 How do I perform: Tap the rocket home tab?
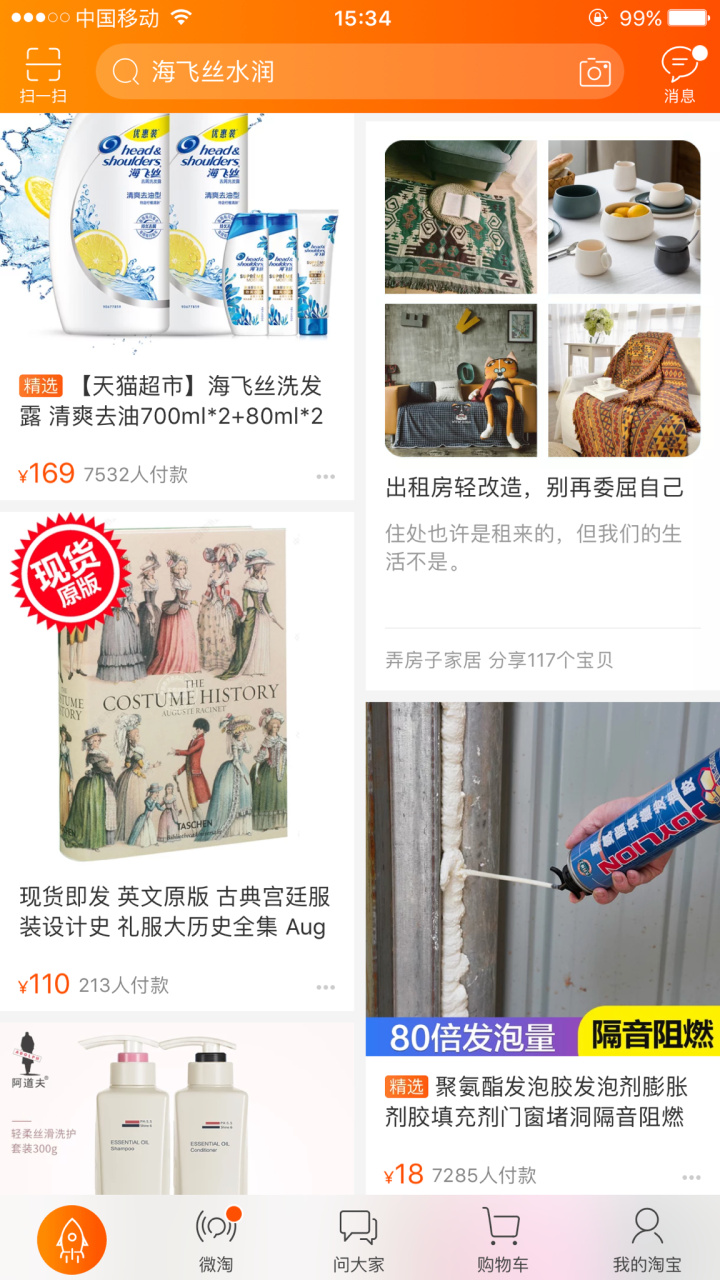tap(72, 1240)
